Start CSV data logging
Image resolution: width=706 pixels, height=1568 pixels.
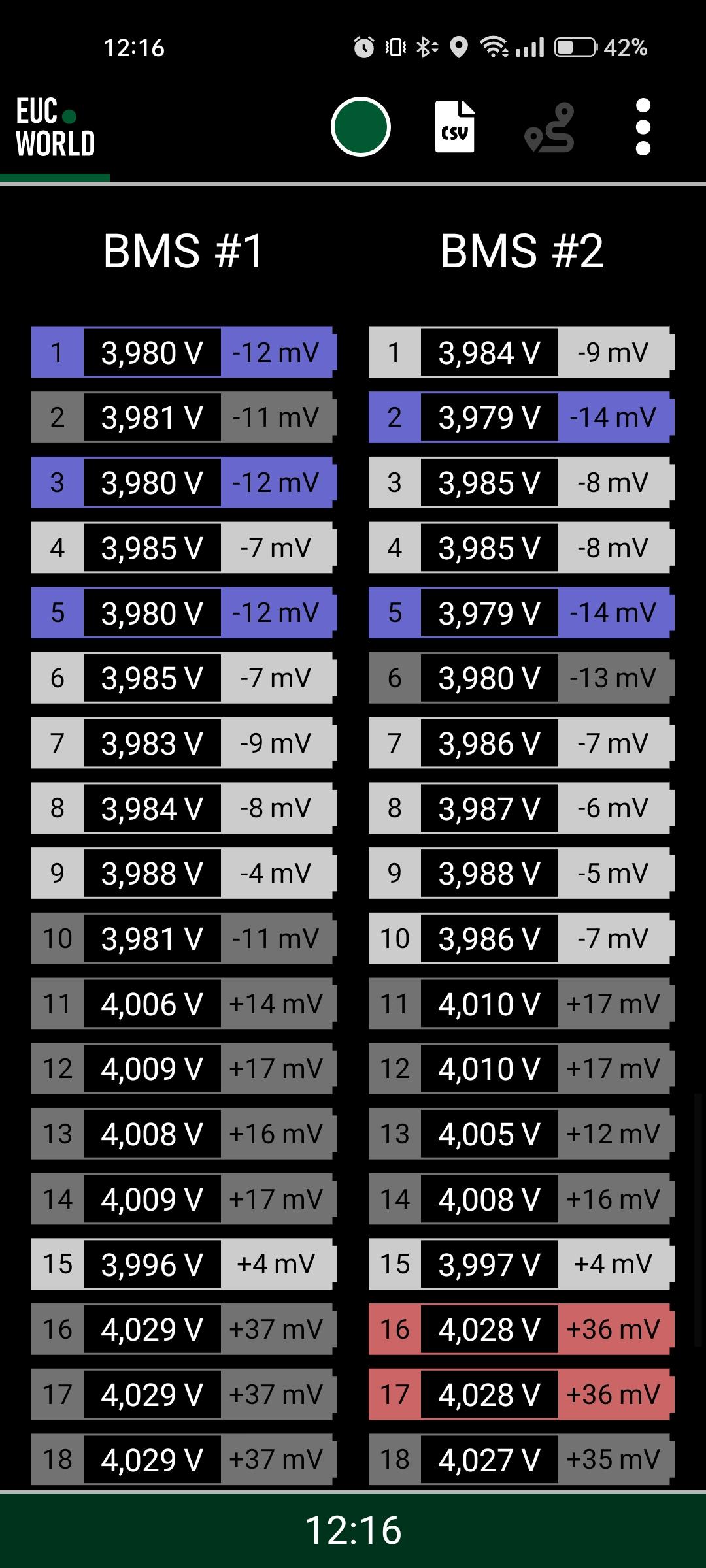[x=455, y=127]
